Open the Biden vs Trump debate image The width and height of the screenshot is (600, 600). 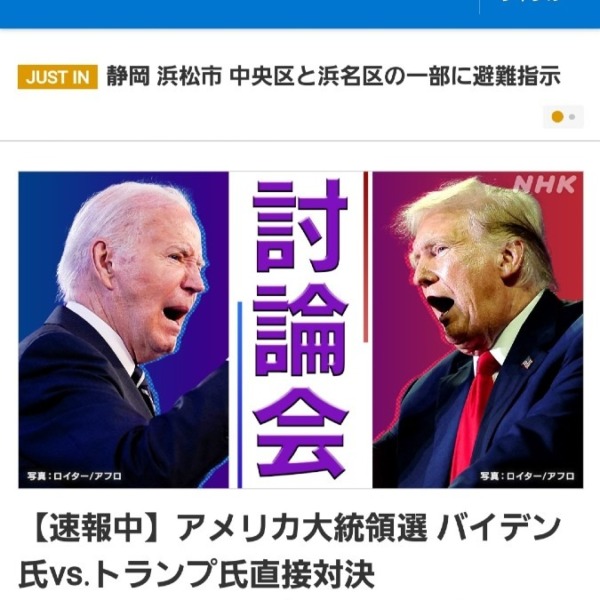[300, 329]
